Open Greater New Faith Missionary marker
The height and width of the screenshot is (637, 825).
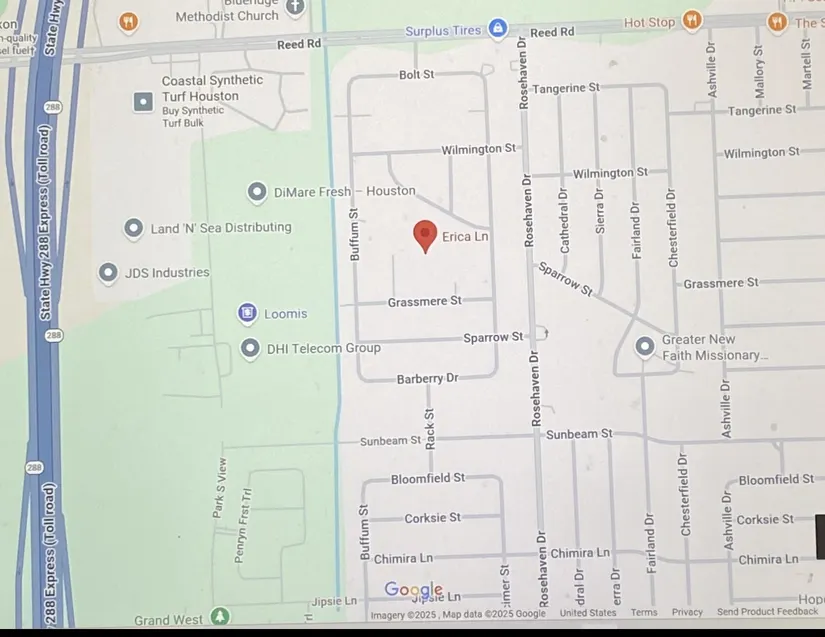pyautogui.click(x=646, y=346)
